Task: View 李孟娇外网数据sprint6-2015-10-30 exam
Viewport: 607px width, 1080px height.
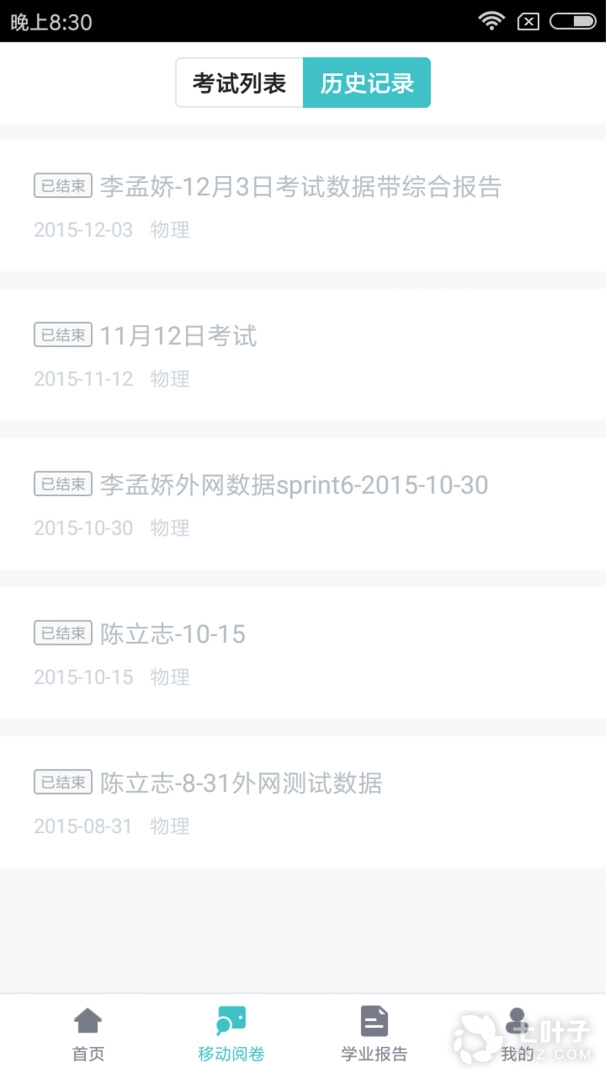Action: (x=293, y=485)
